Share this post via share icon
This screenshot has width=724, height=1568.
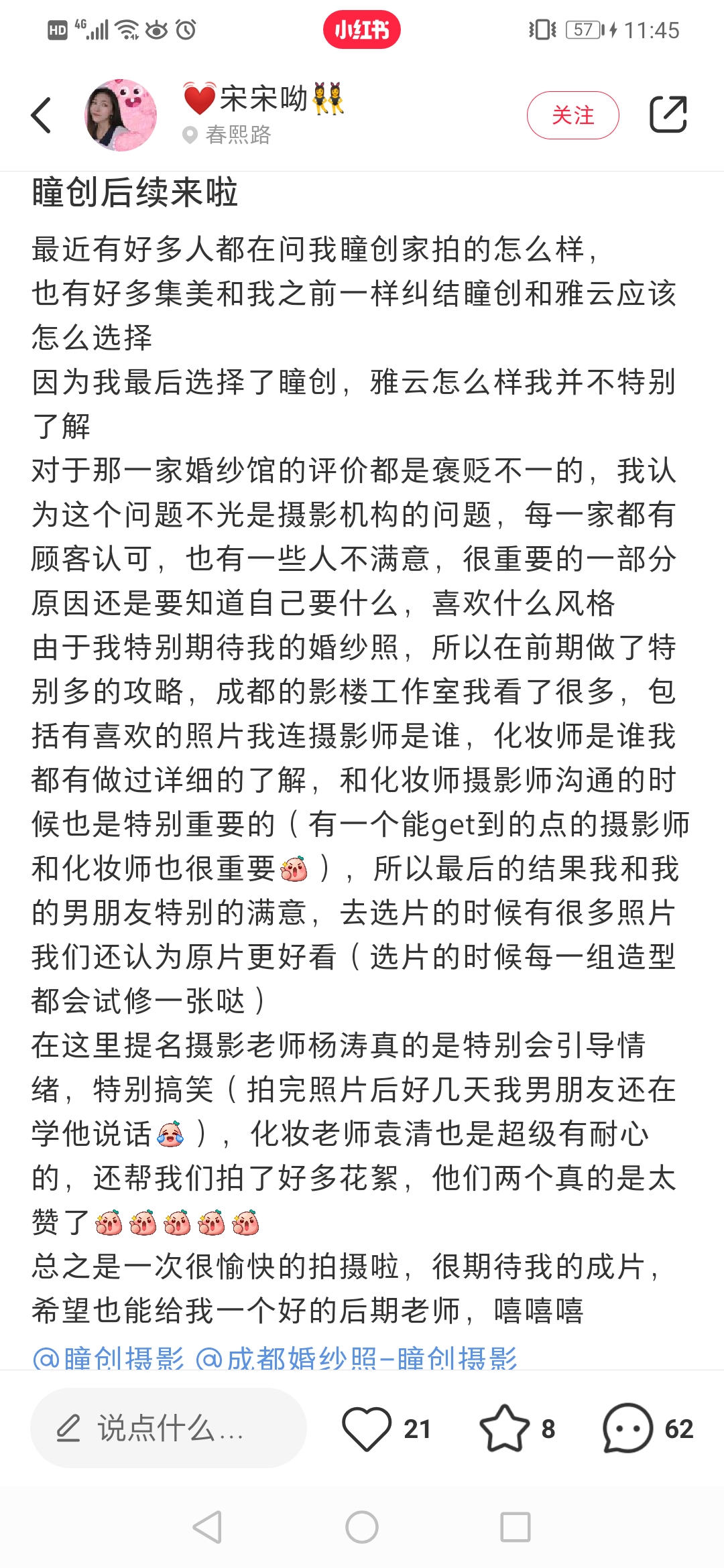click(668, 115)
